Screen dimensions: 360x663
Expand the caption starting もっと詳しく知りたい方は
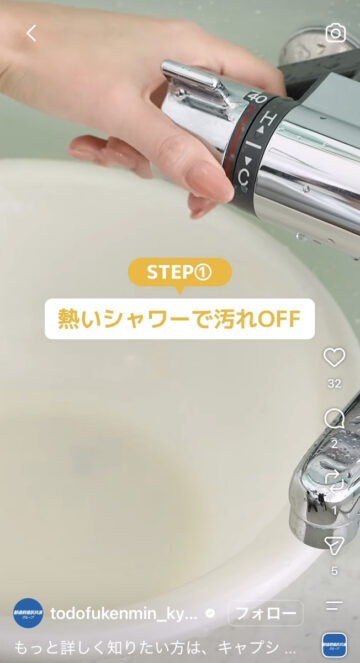(155, 647)
